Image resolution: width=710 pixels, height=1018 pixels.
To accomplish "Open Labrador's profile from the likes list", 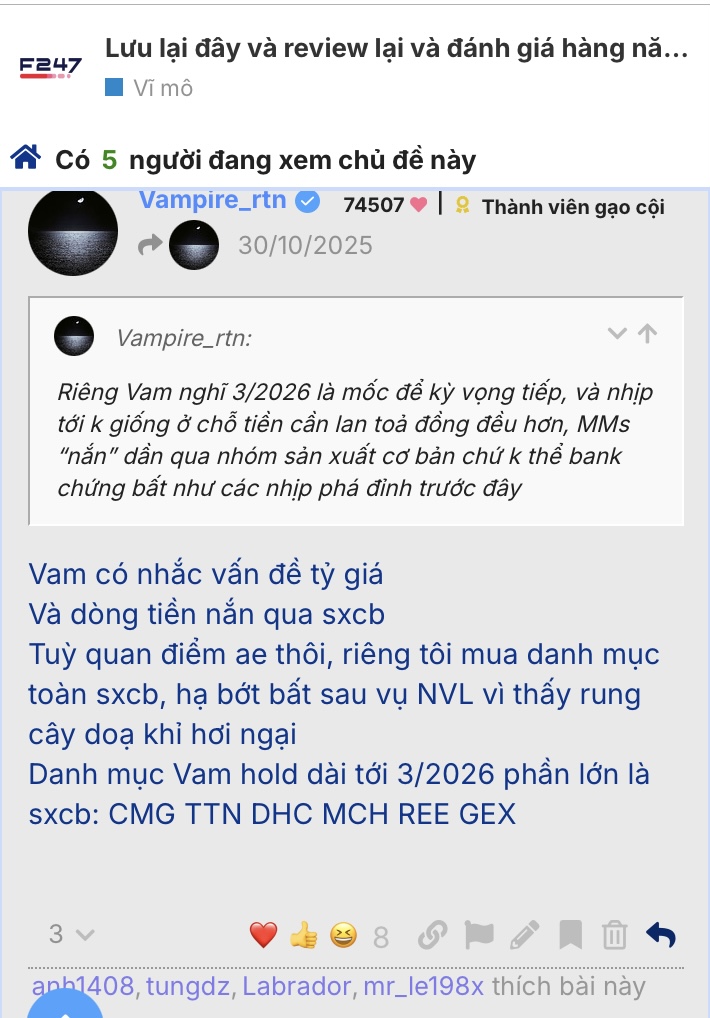I will pos(296,987).
